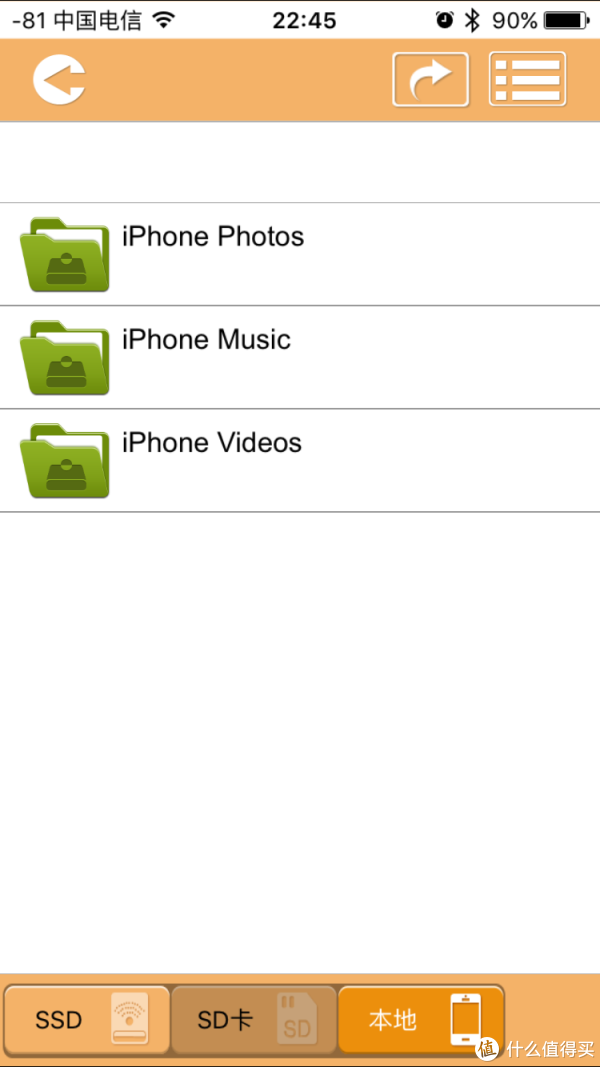Tap the share arrow button
The image size is (600, 1067).
pyautogui.click(x=431, y=80)
